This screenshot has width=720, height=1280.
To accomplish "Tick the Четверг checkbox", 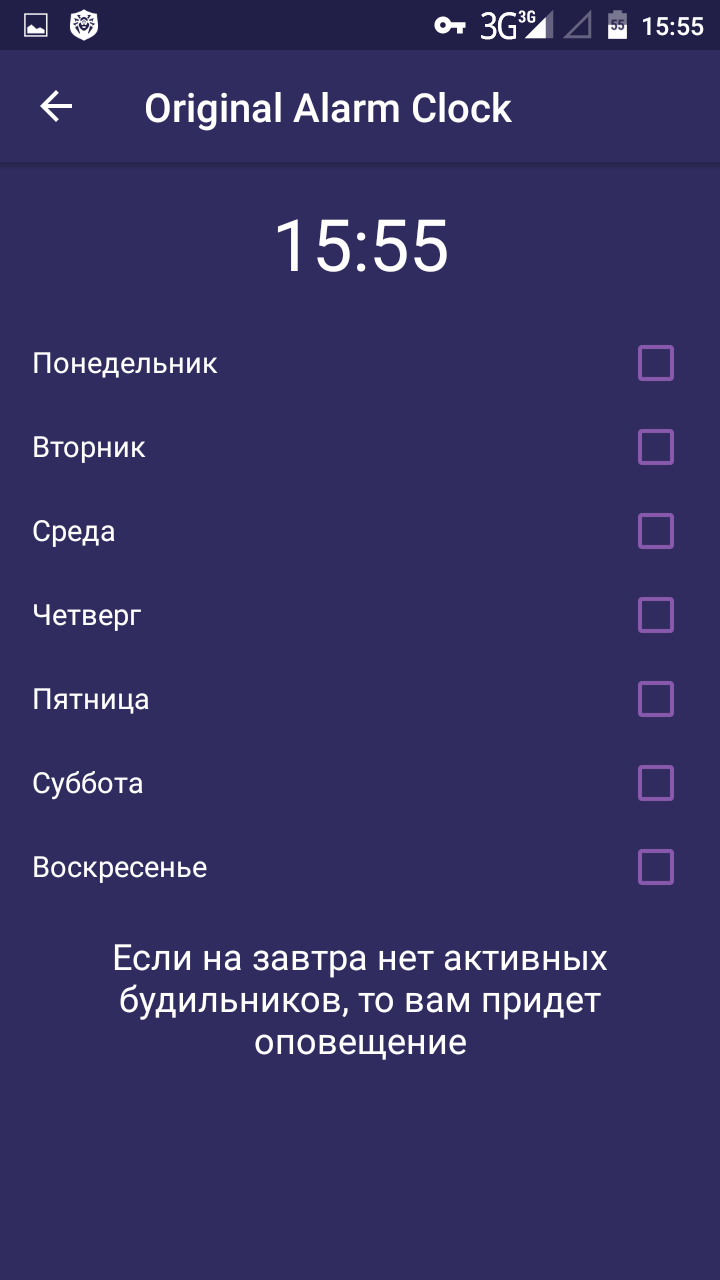I will coord(656,615).
